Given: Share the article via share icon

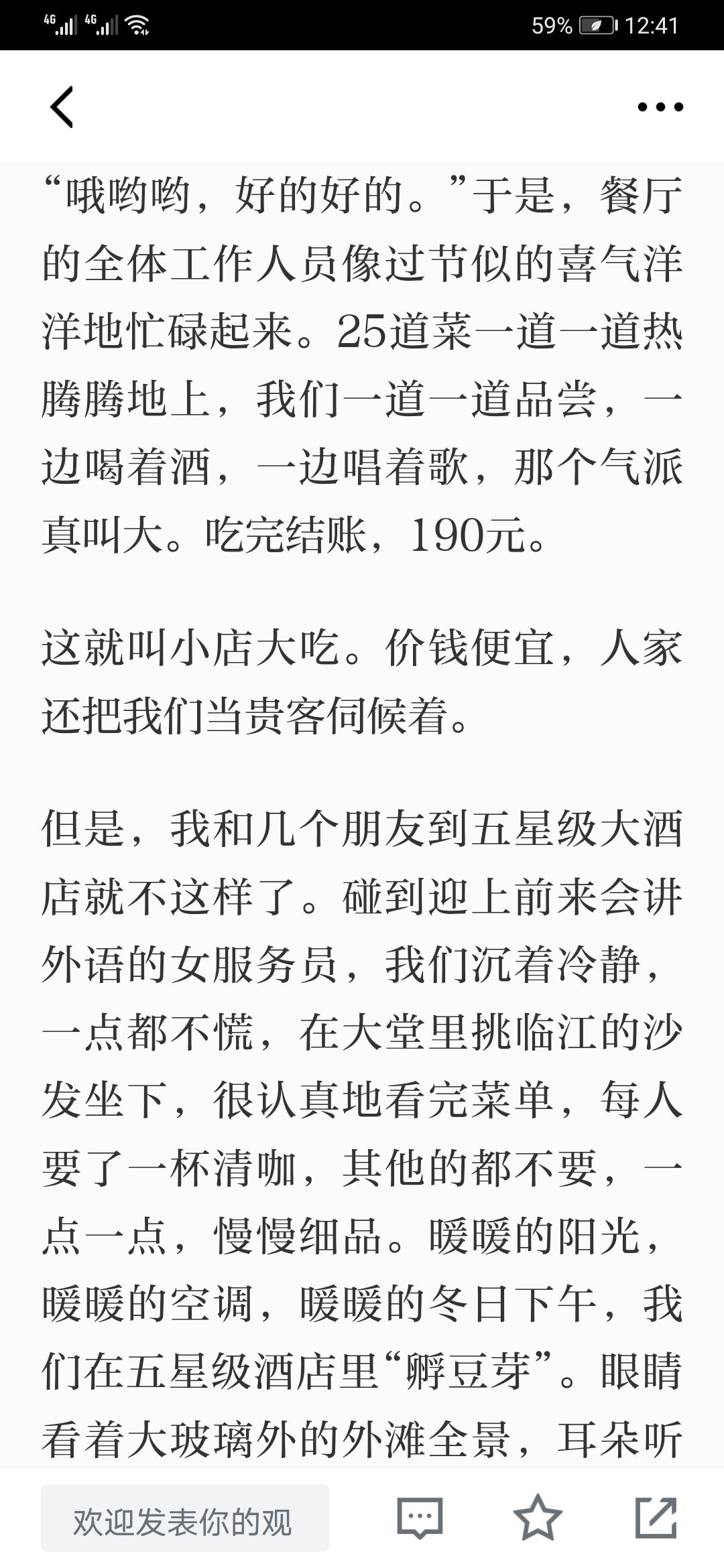Looking at the screenshot, I should pyautogui.click(x=656, y=1518).
